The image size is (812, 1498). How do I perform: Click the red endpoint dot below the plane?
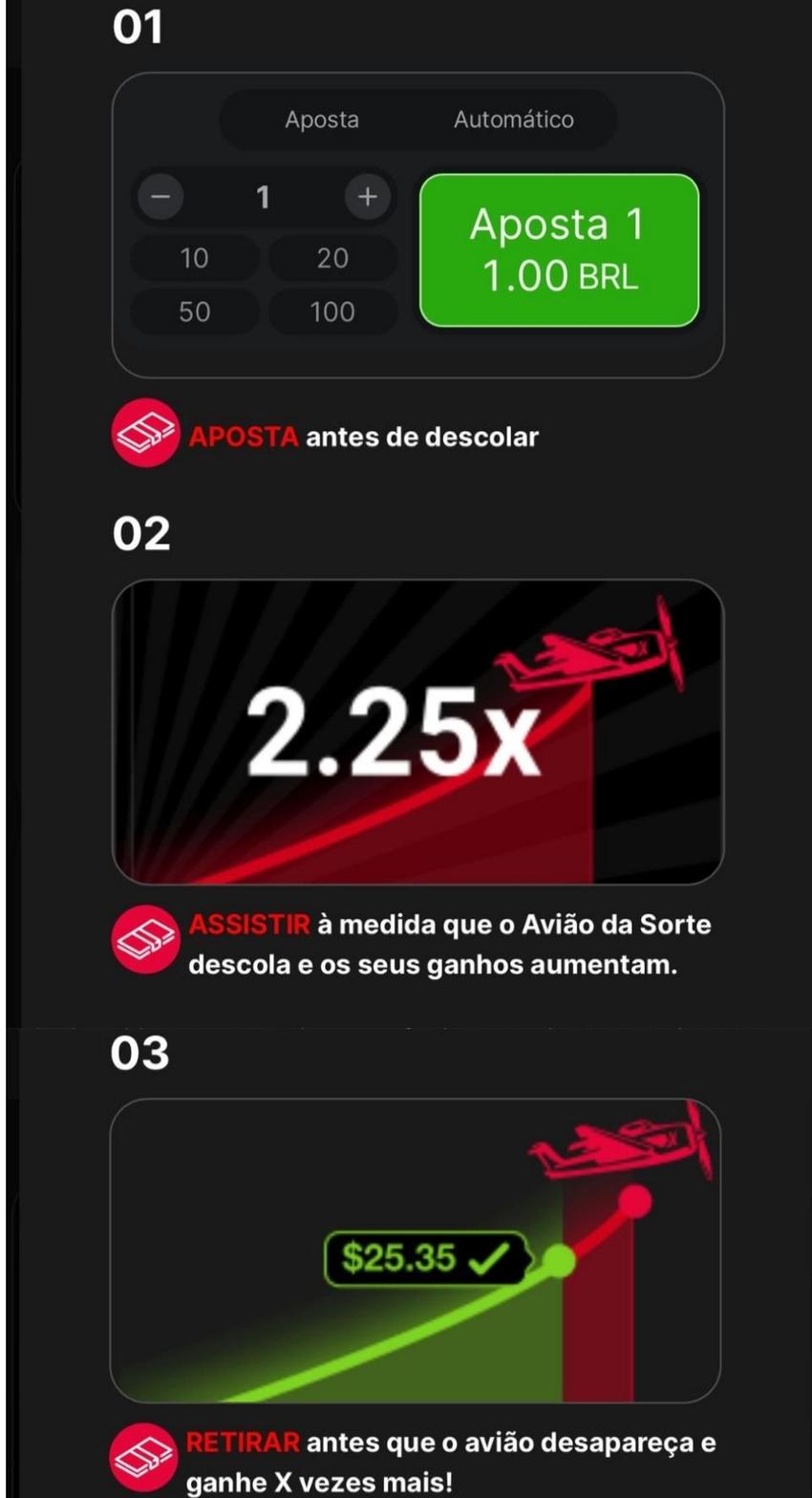click(x=636, y=1203)
